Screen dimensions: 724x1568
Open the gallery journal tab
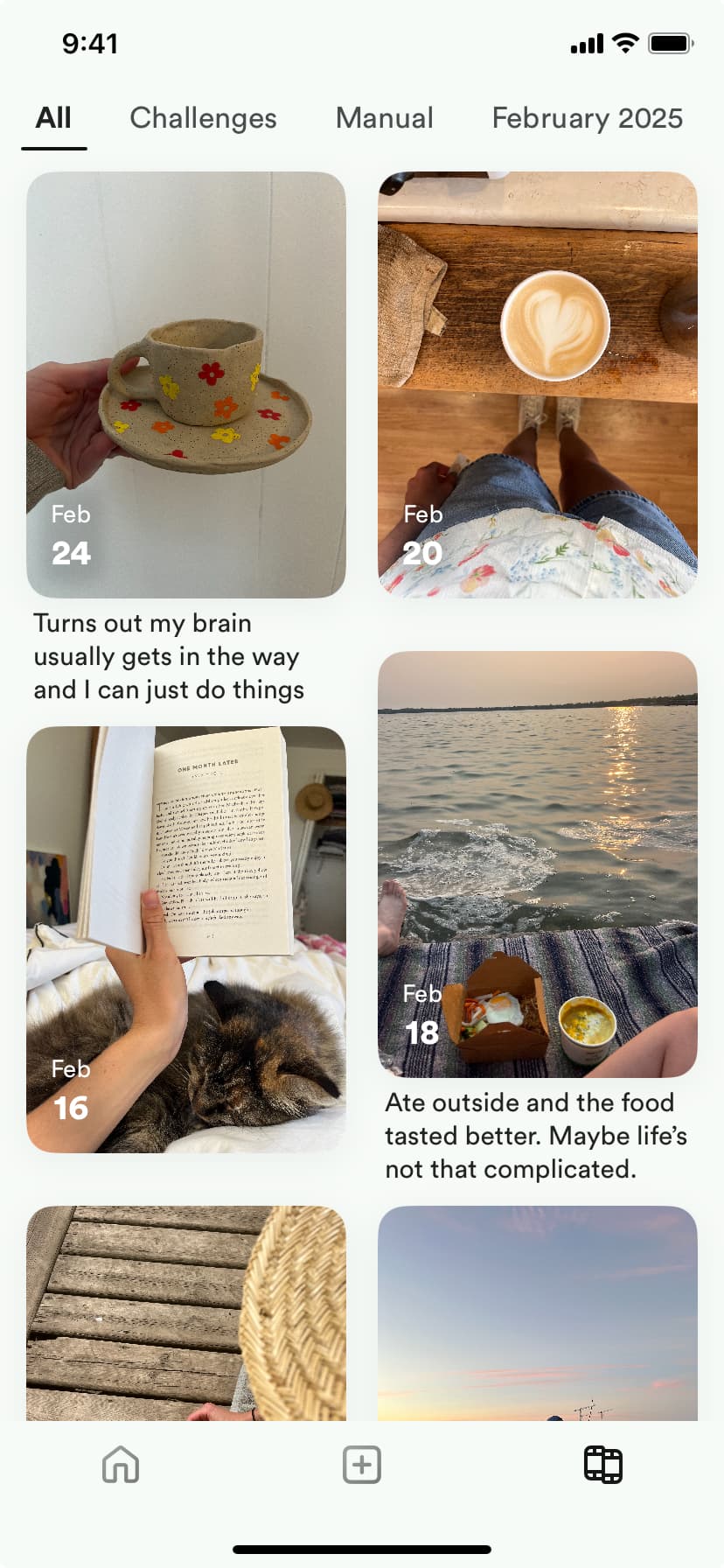[x=602, y=1464]
